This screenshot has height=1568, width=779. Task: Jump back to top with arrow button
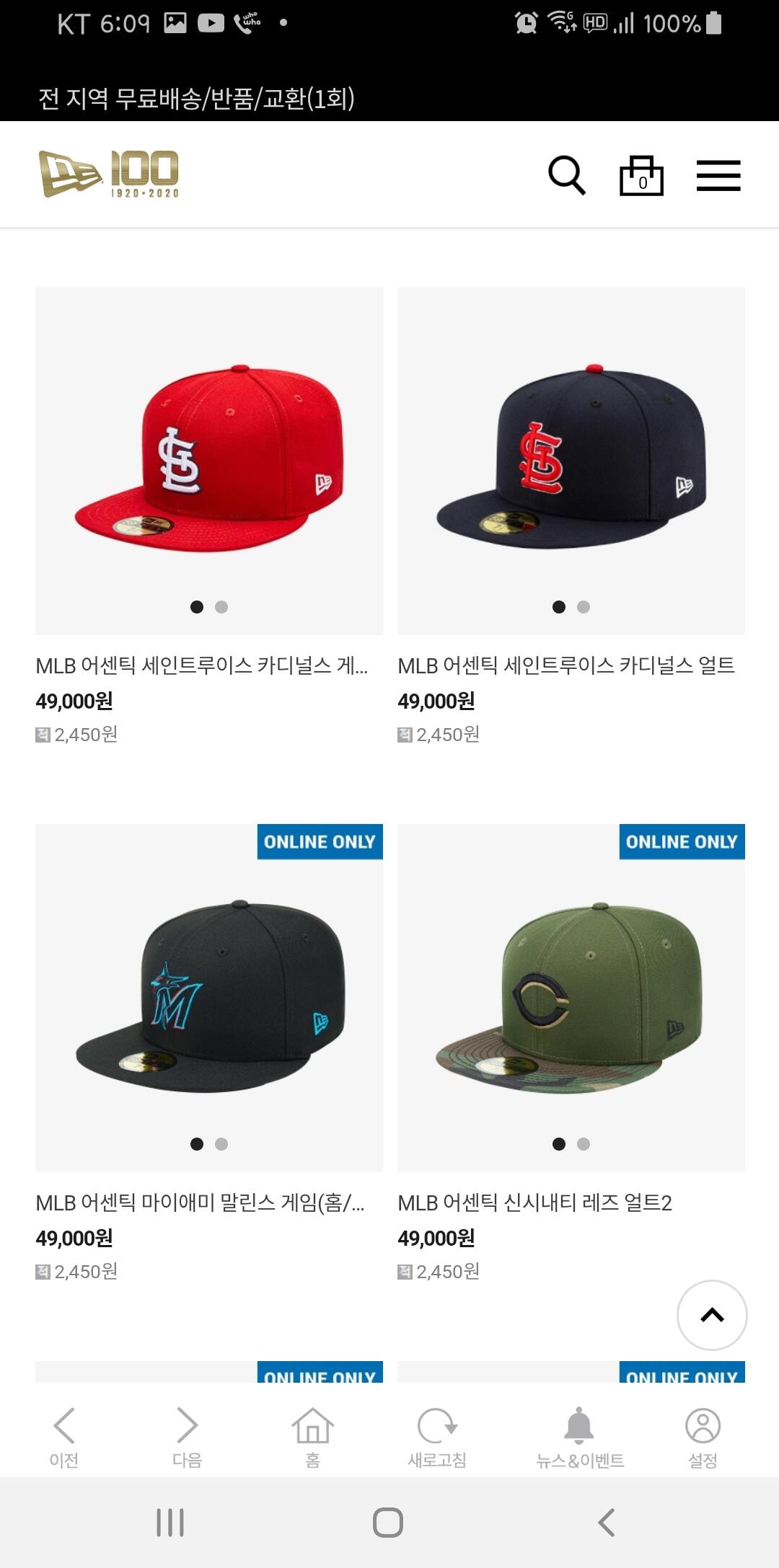point(712,1315)
